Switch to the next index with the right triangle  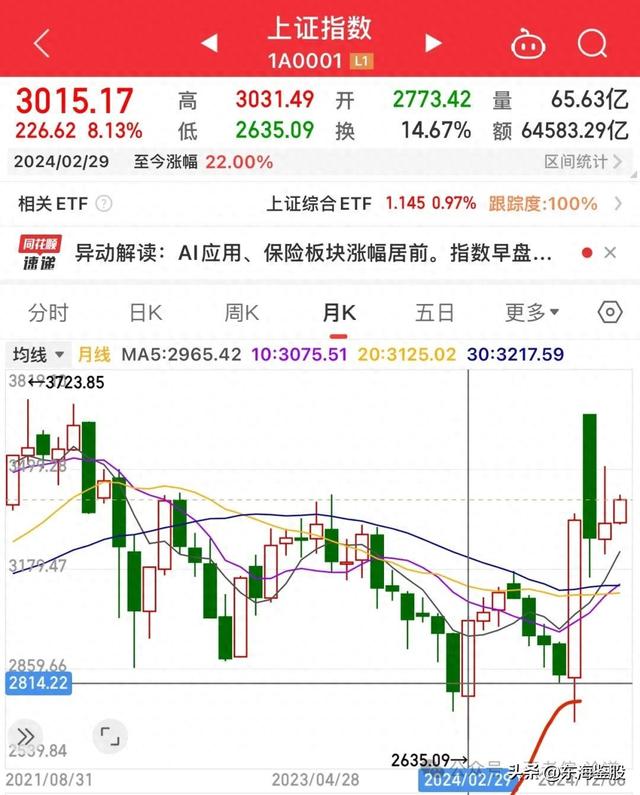433,43
